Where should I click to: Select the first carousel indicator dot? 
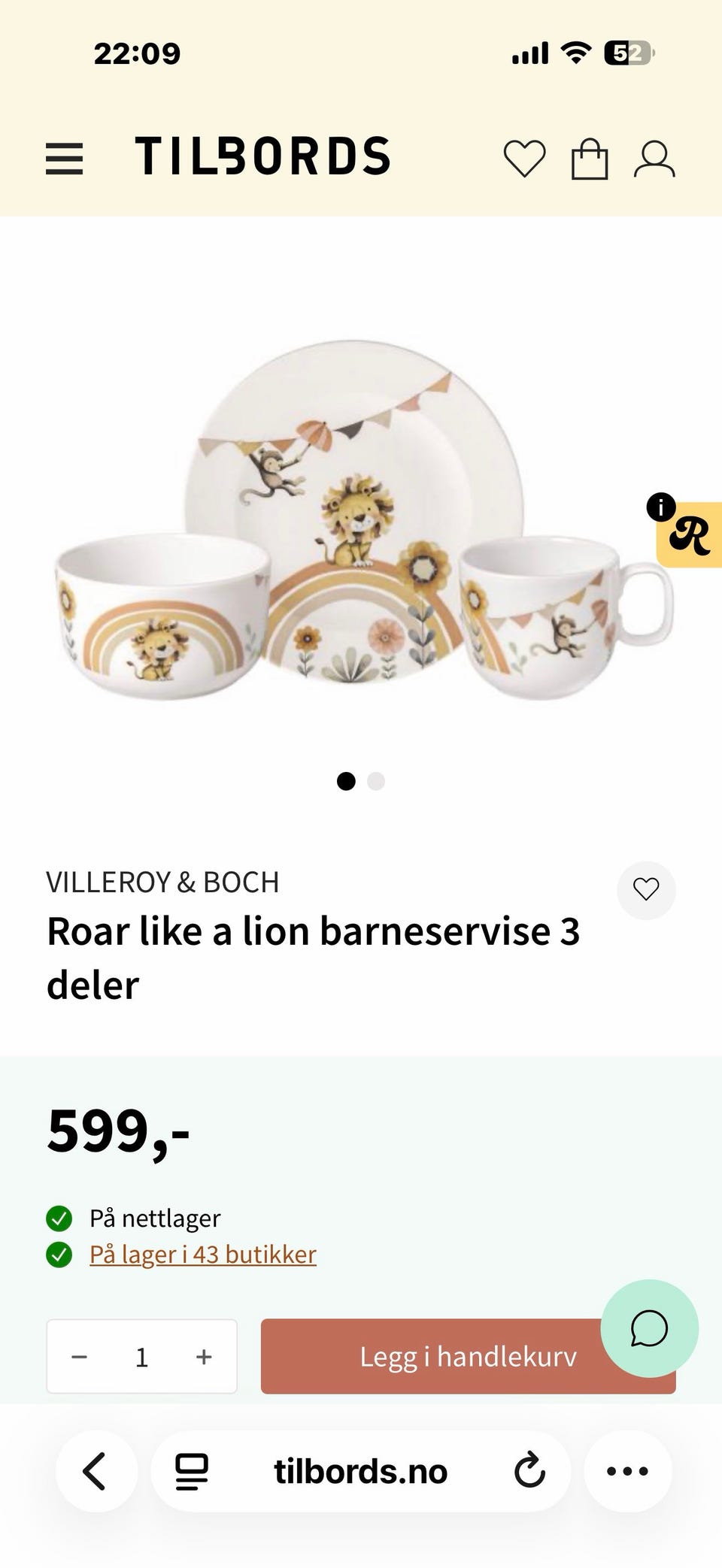[x=347, y=782]
